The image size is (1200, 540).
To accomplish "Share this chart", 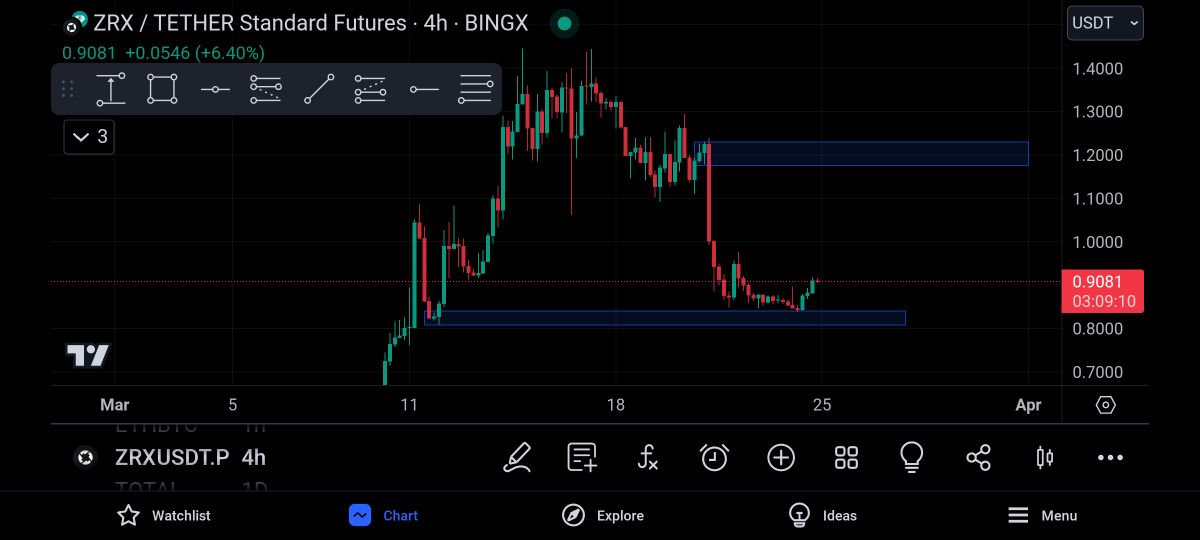I will pos(978,458).
